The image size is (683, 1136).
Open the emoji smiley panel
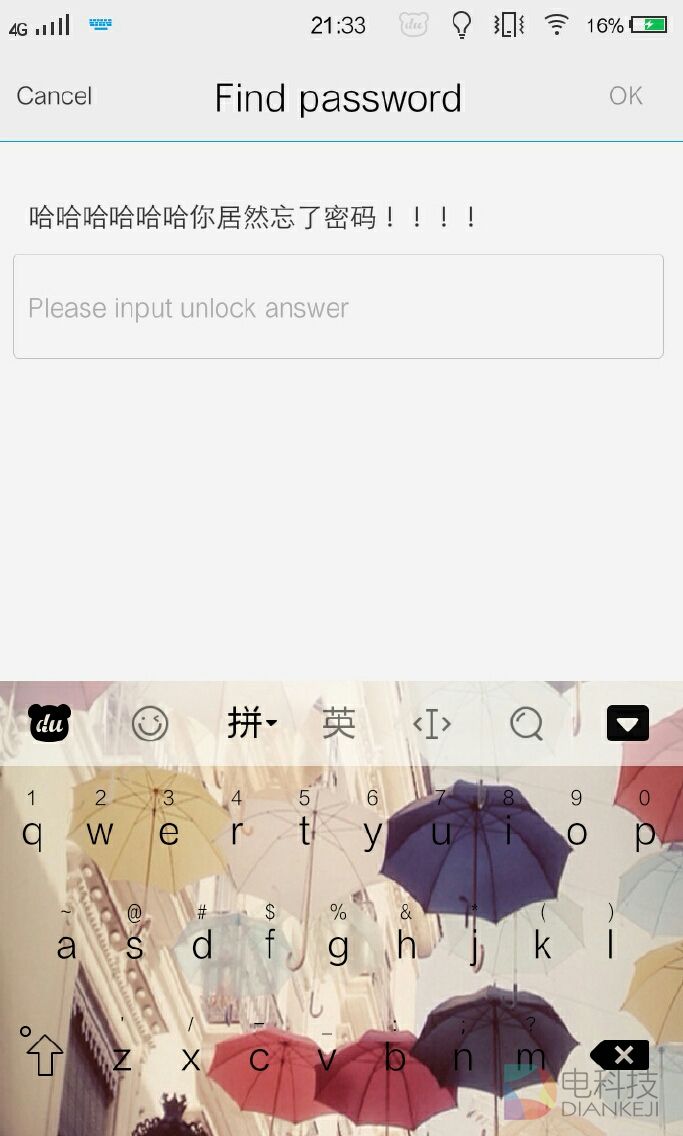click(150, 723)
